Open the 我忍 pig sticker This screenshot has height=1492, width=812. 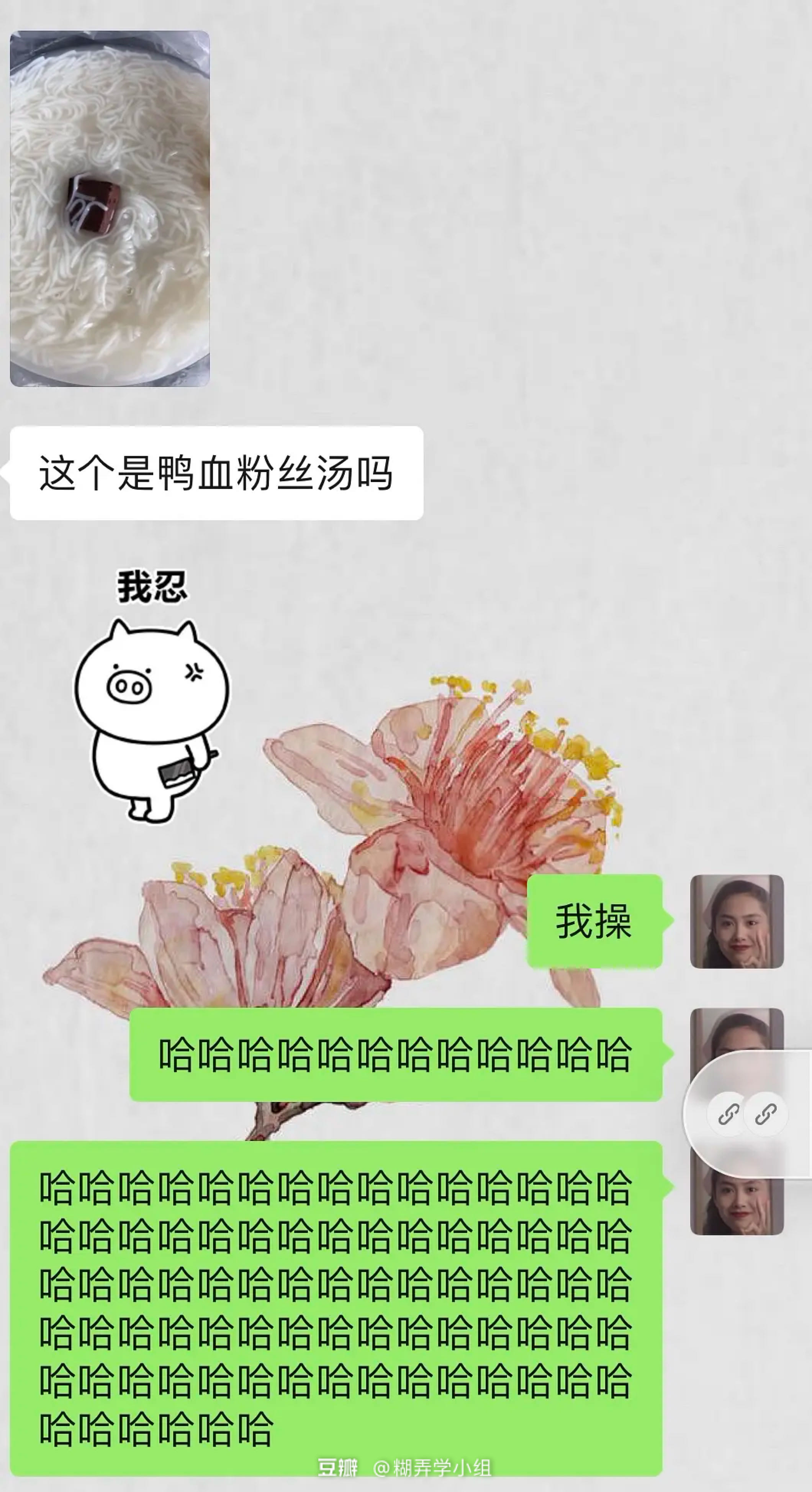(151, 695)
